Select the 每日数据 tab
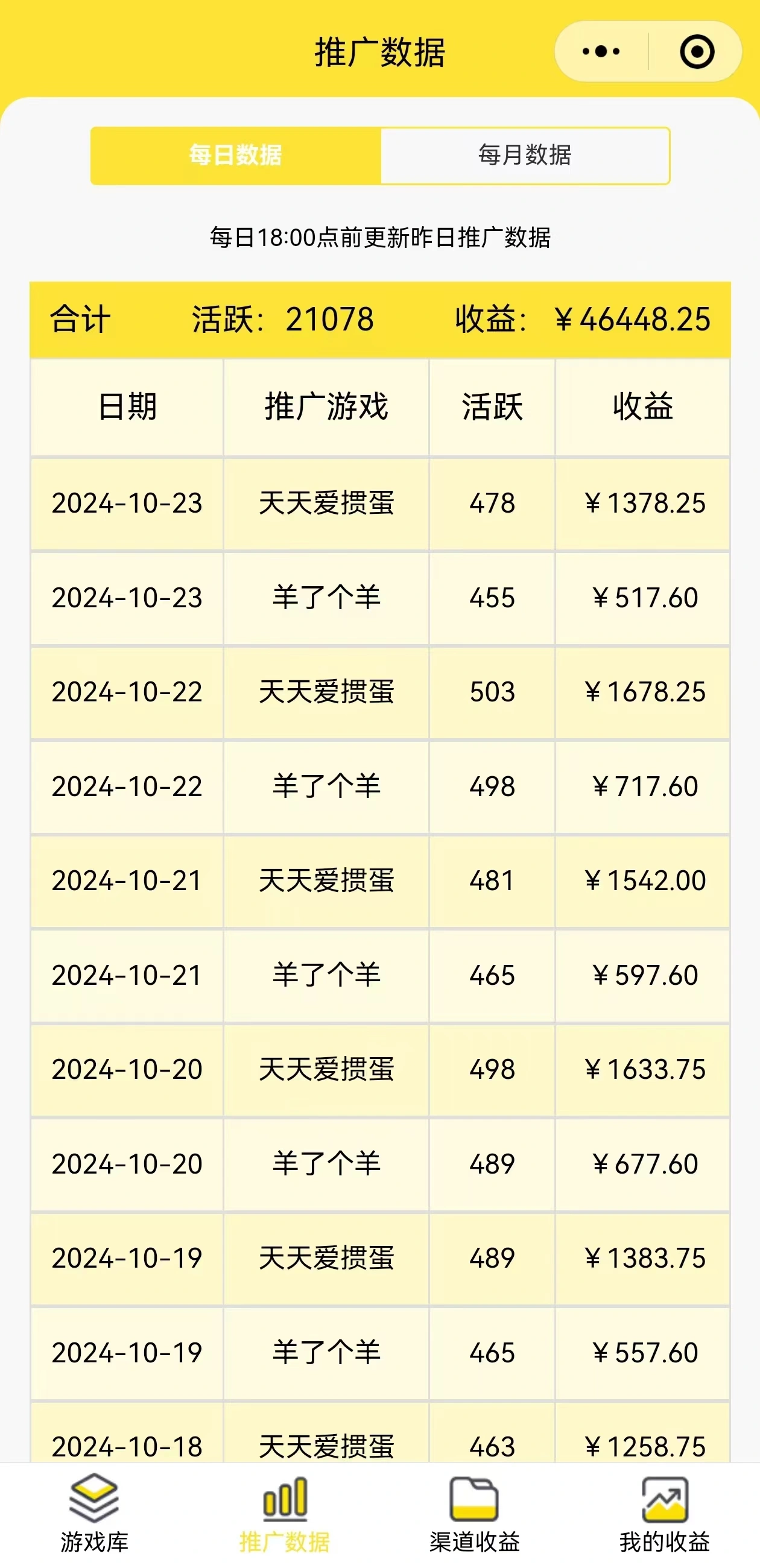This screenshot has height=1568, width=760. pos(236,155)
